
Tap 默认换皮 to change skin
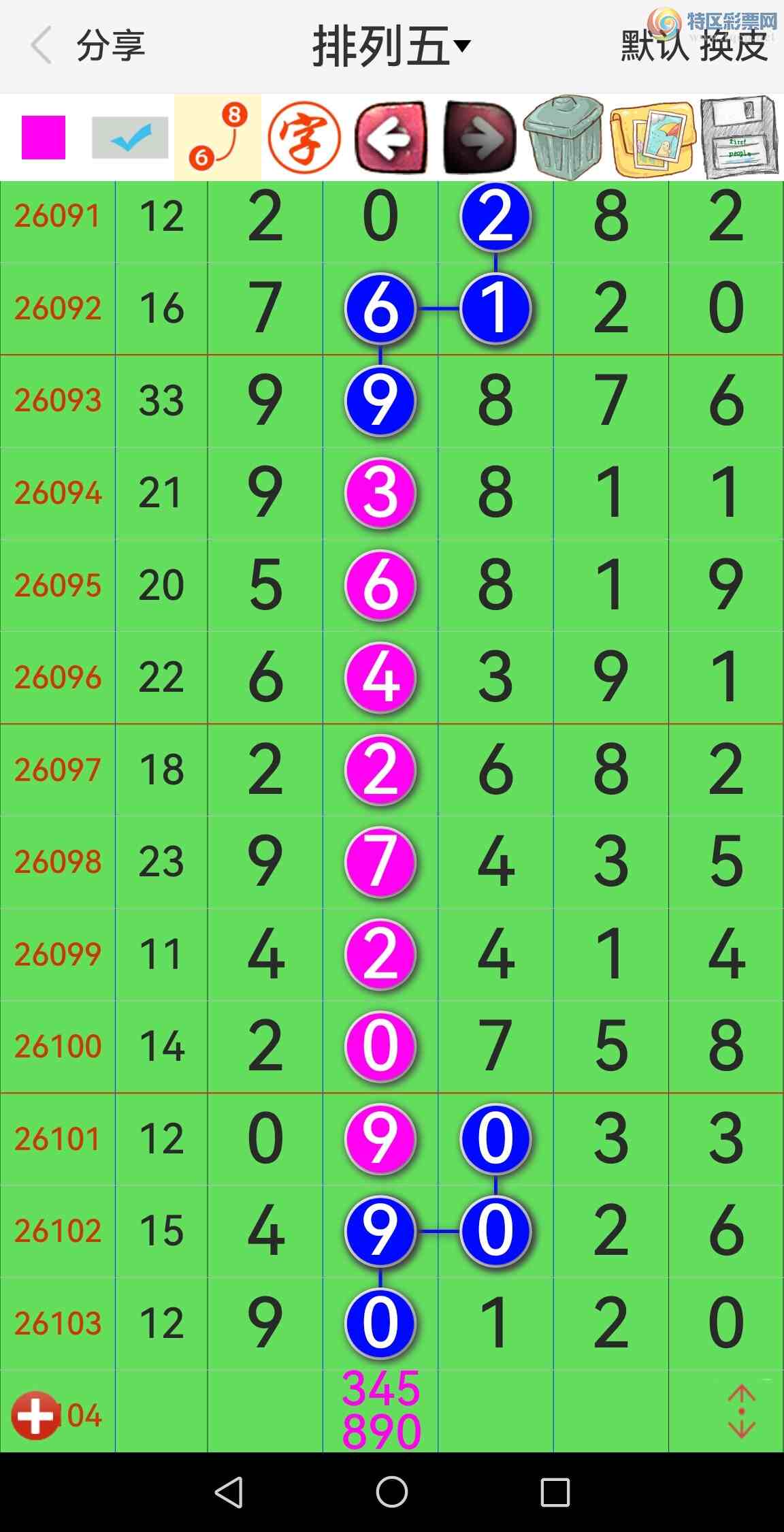(694, 46)
